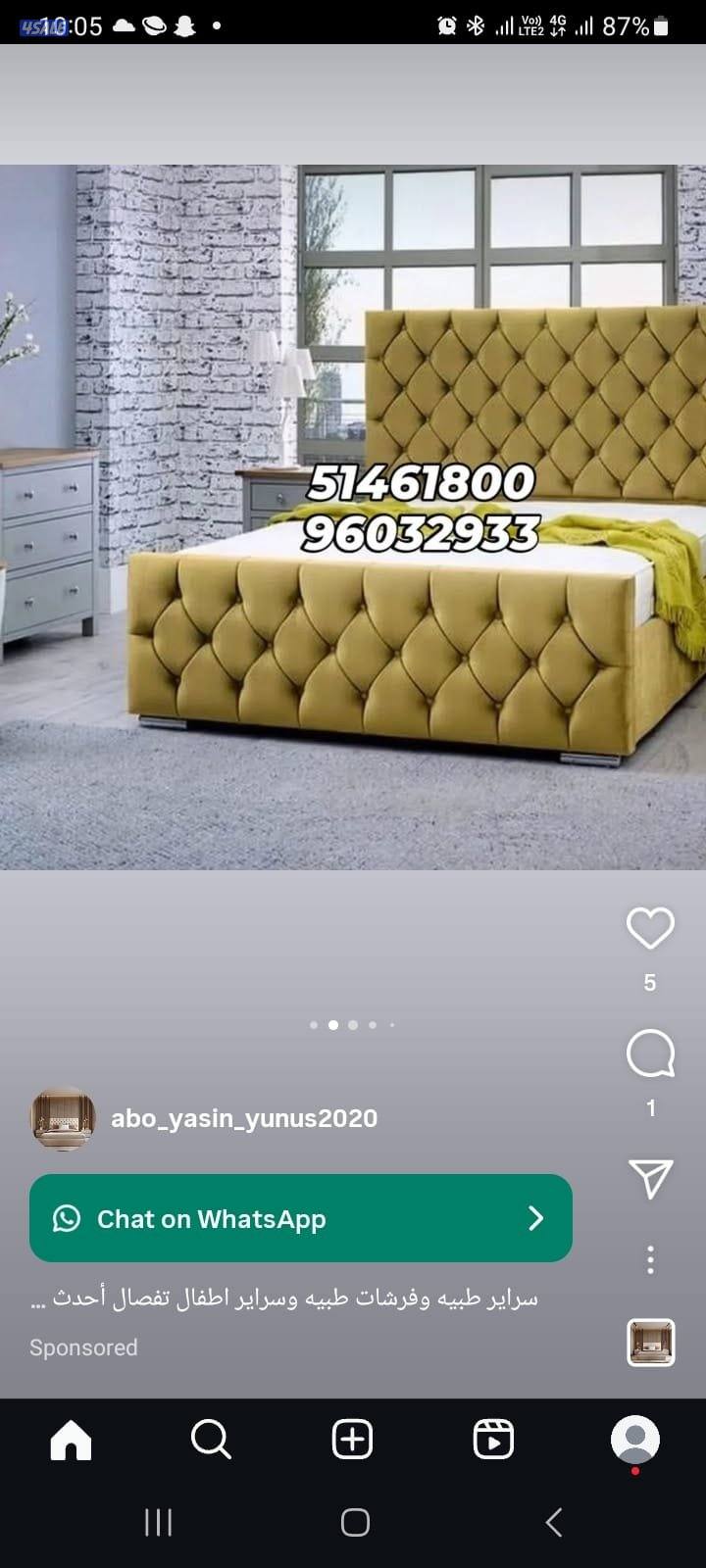Open abo_yasin_yunus2020's profile via username
This screenshot has width=706, height=1568.
point(245,1117)
